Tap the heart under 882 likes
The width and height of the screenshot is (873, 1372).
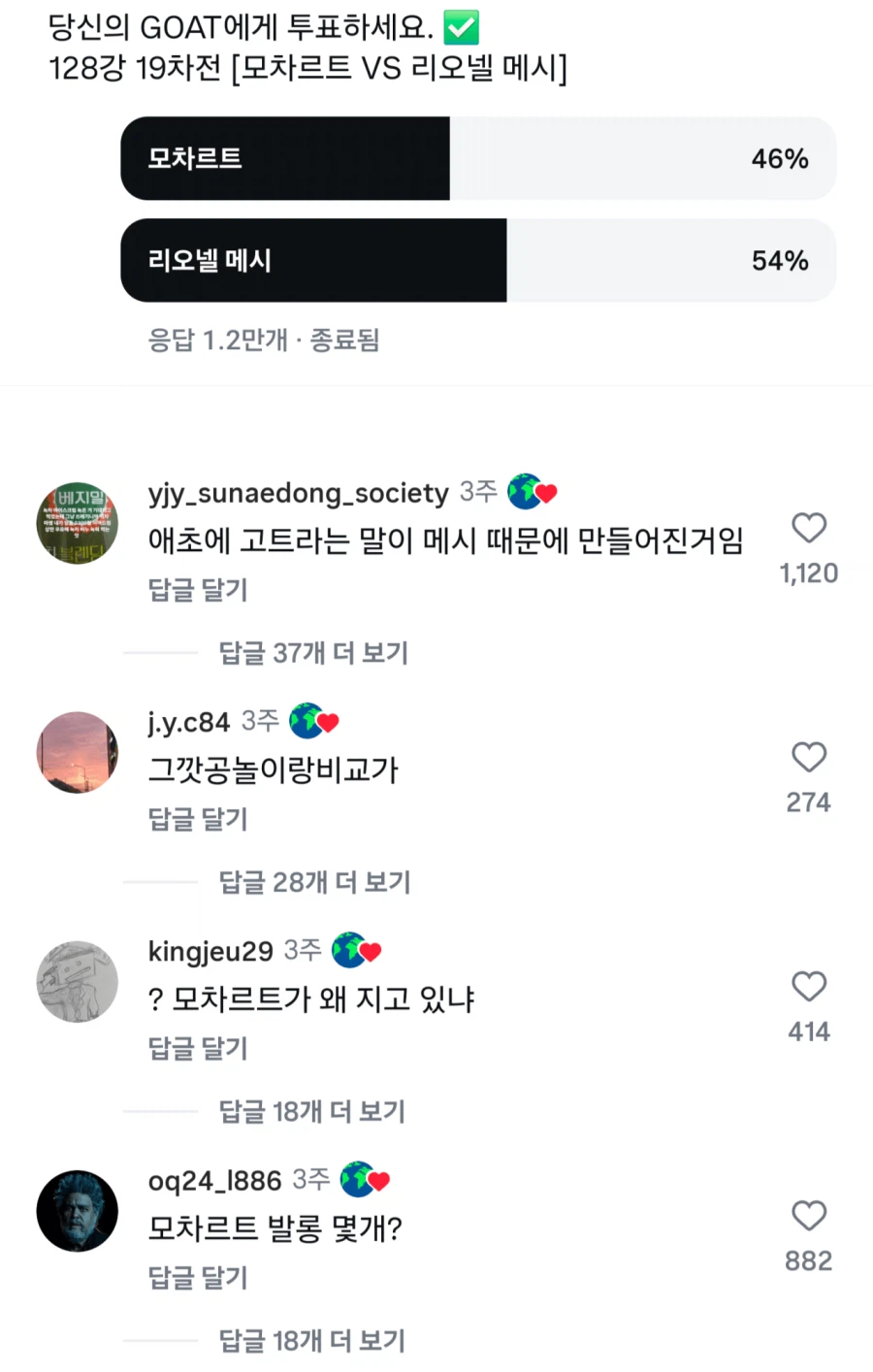(x=809, y=1216)
